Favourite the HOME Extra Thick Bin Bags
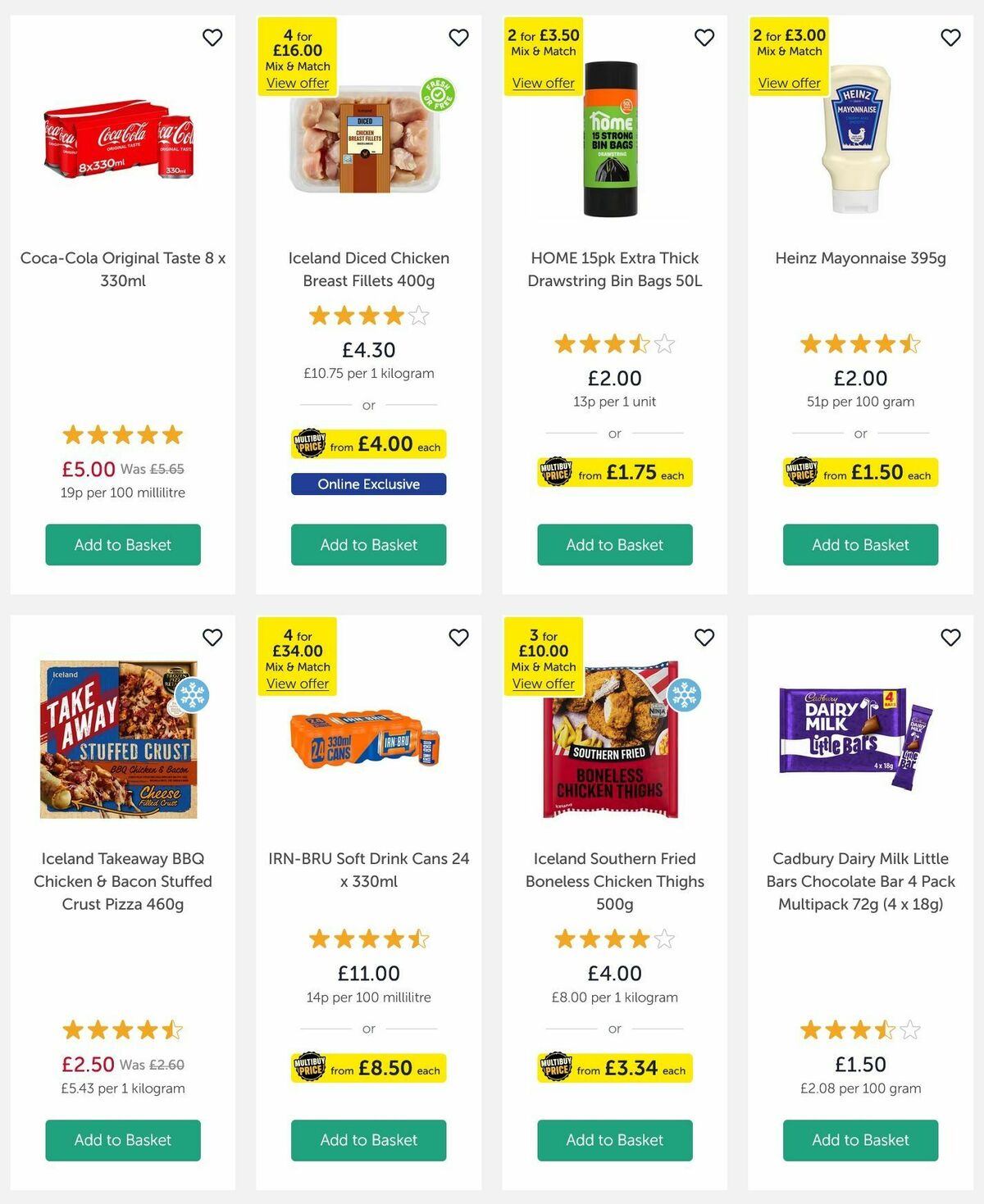Image resolution: width=984 pixels, height=1204 pixels. (704, 38)
